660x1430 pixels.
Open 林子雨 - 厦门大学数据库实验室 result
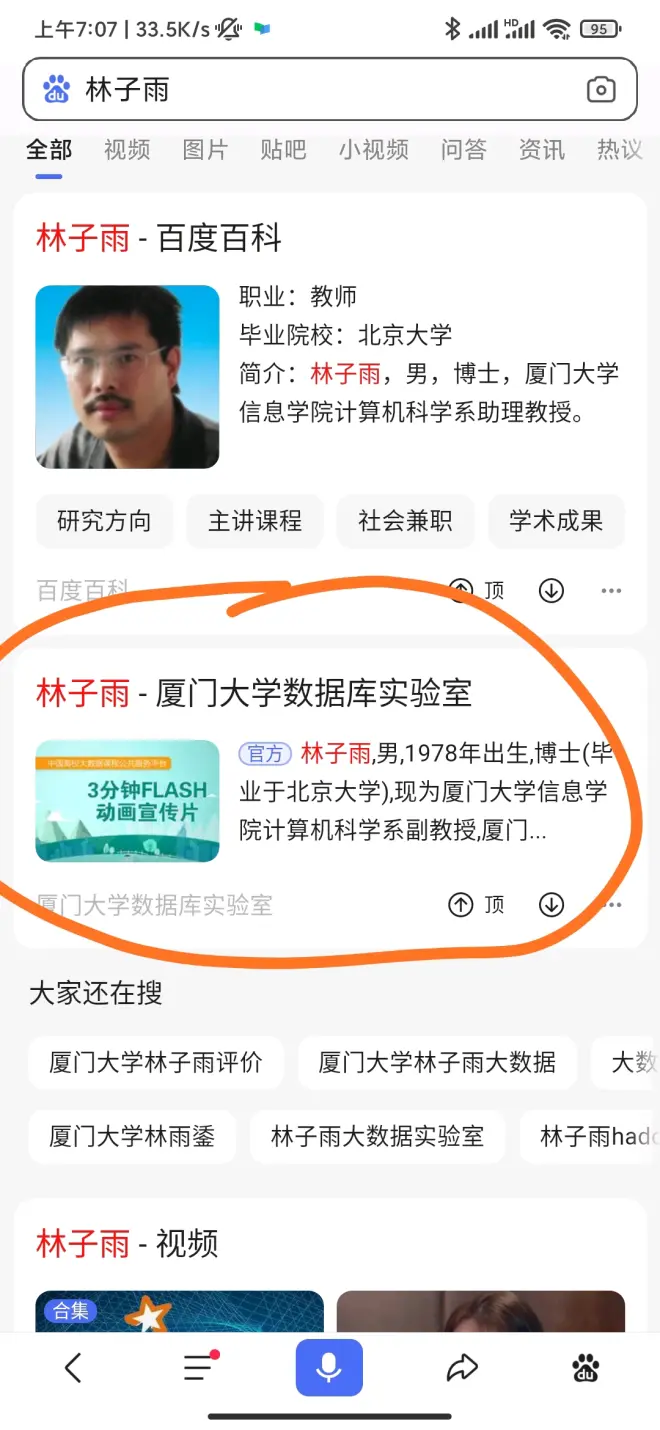254,693
